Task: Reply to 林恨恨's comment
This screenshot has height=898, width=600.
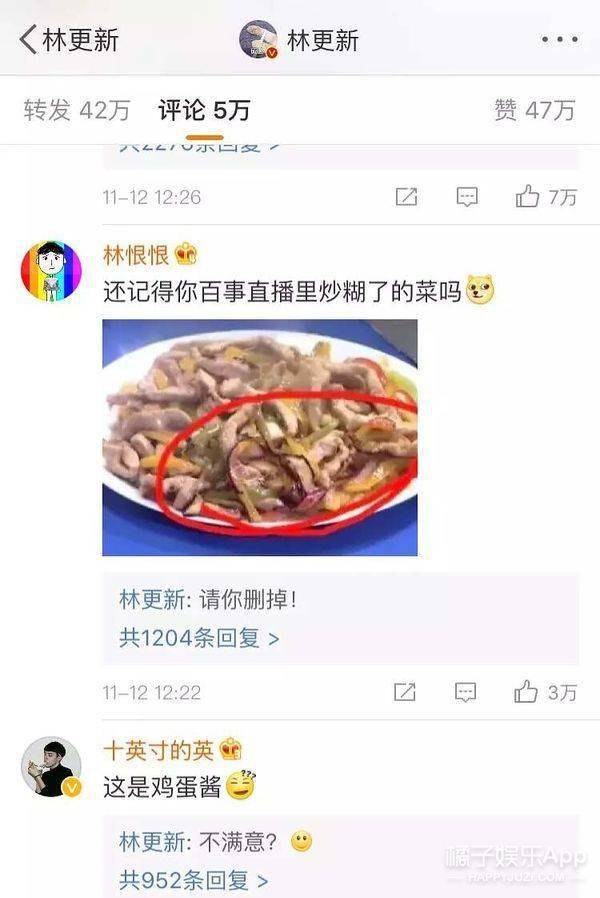Action: coord(466,692)
